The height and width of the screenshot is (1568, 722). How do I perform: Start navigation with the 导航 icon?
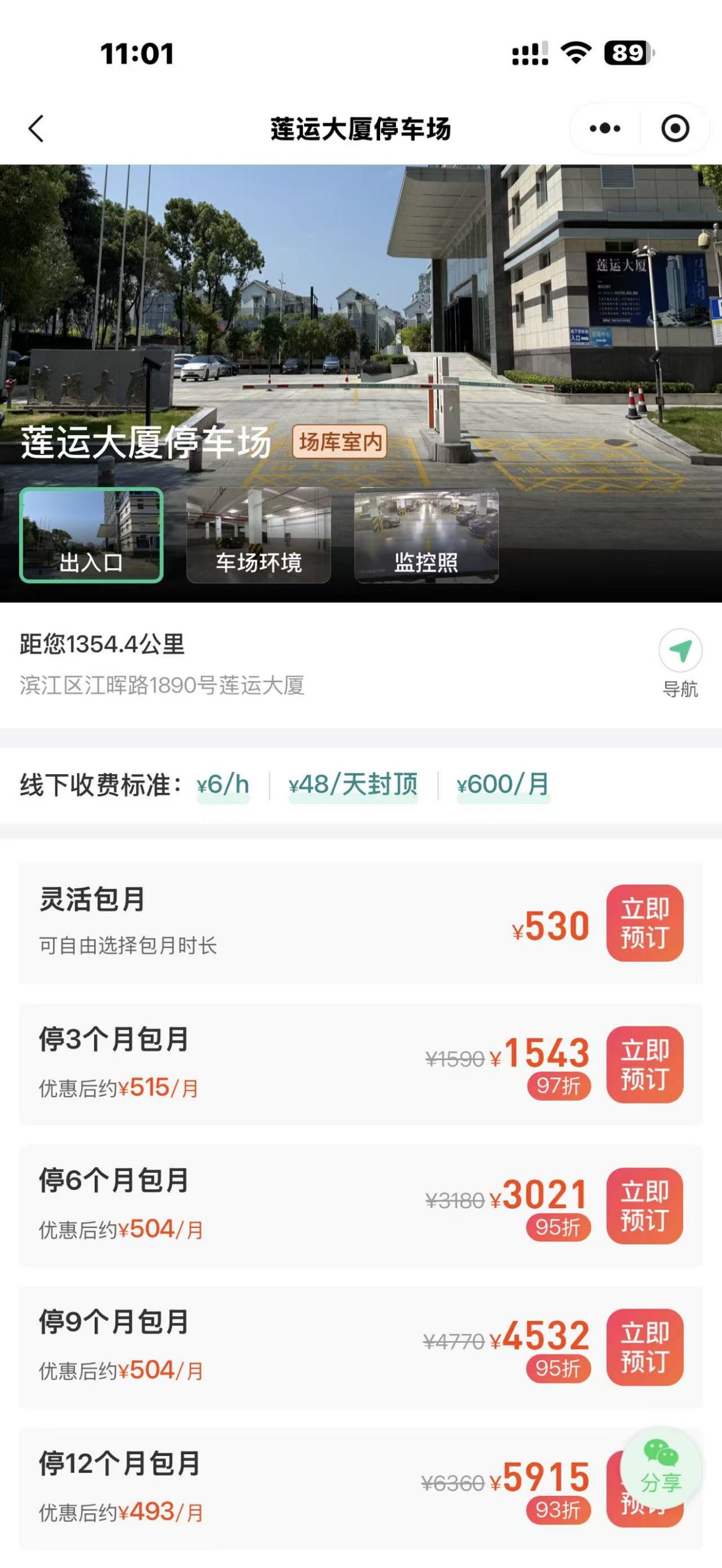pyautogui.click(x=680, y=664)
